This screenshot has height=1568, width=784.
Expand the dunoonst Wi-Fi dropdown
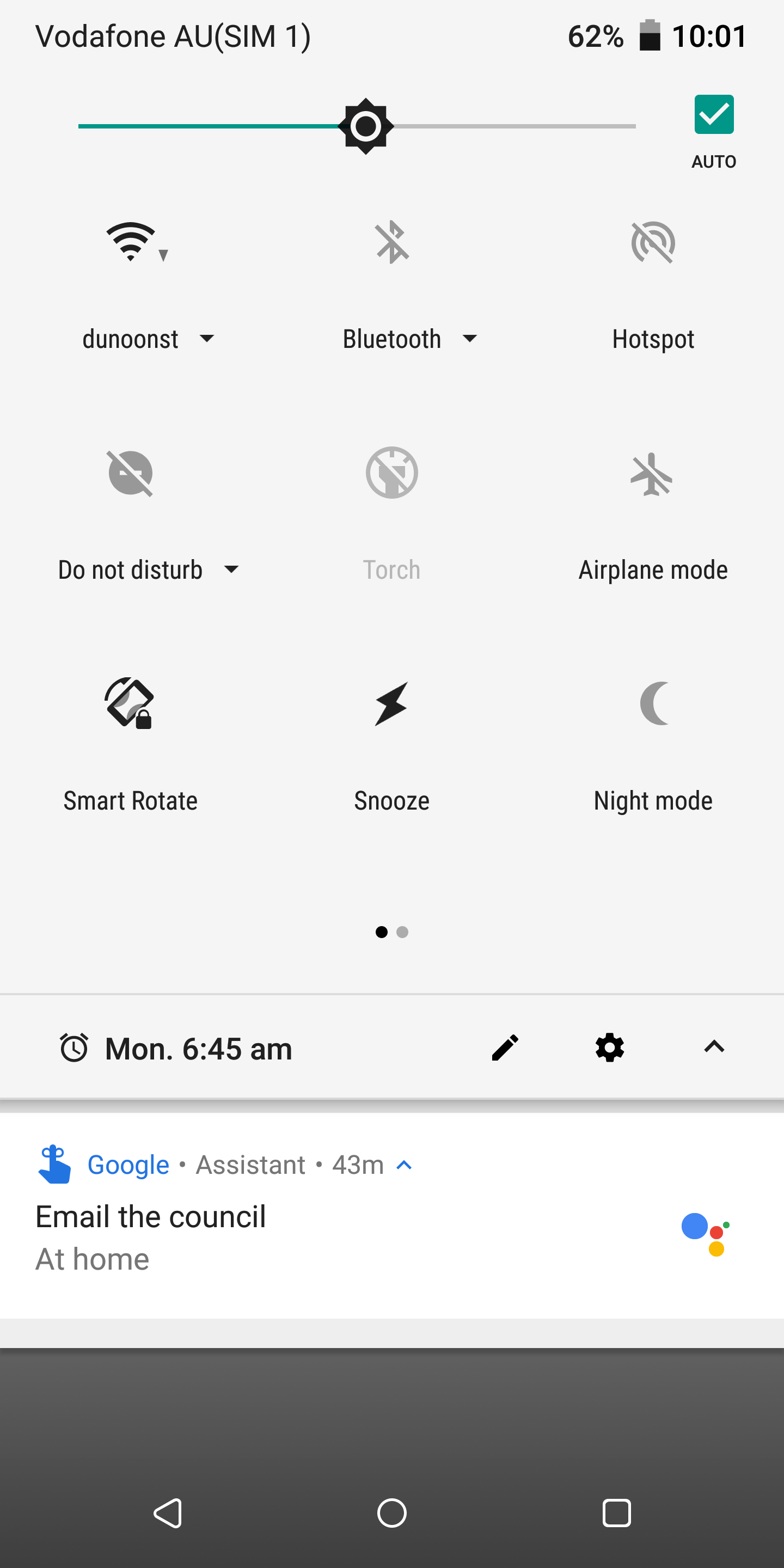point(149,339)
